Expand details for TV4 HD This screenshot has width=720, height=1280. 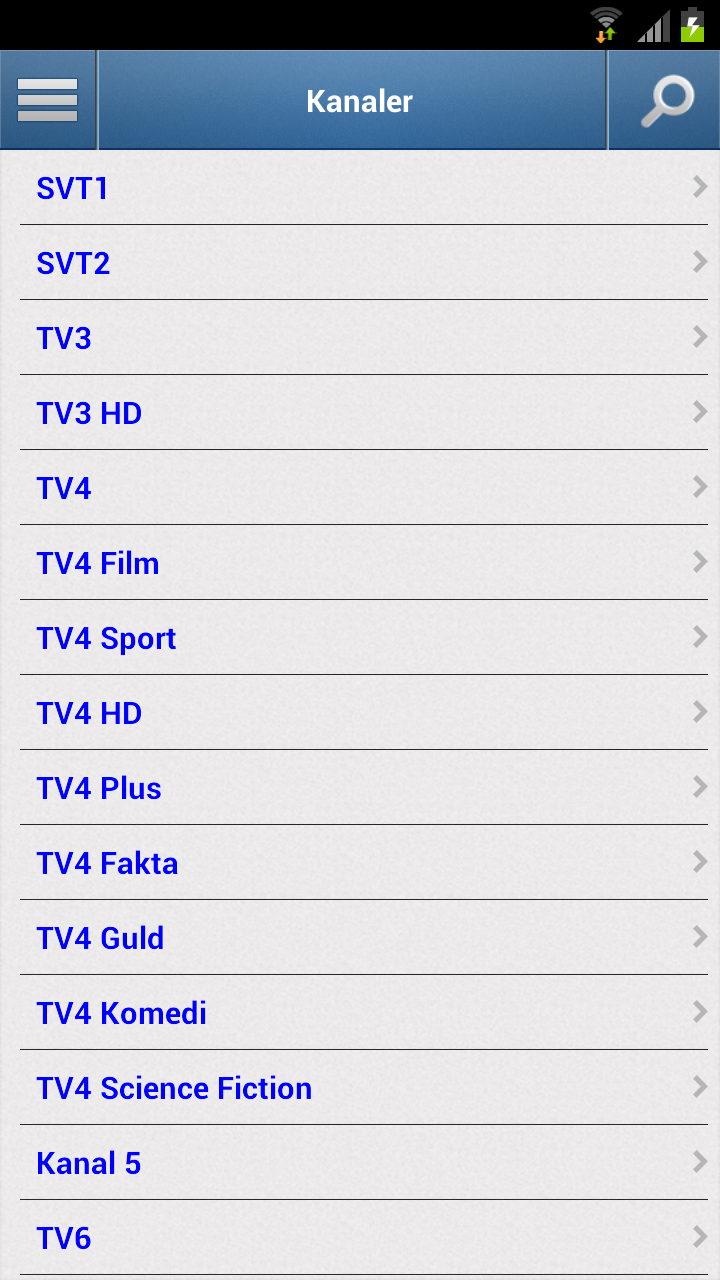coord(697,712)
